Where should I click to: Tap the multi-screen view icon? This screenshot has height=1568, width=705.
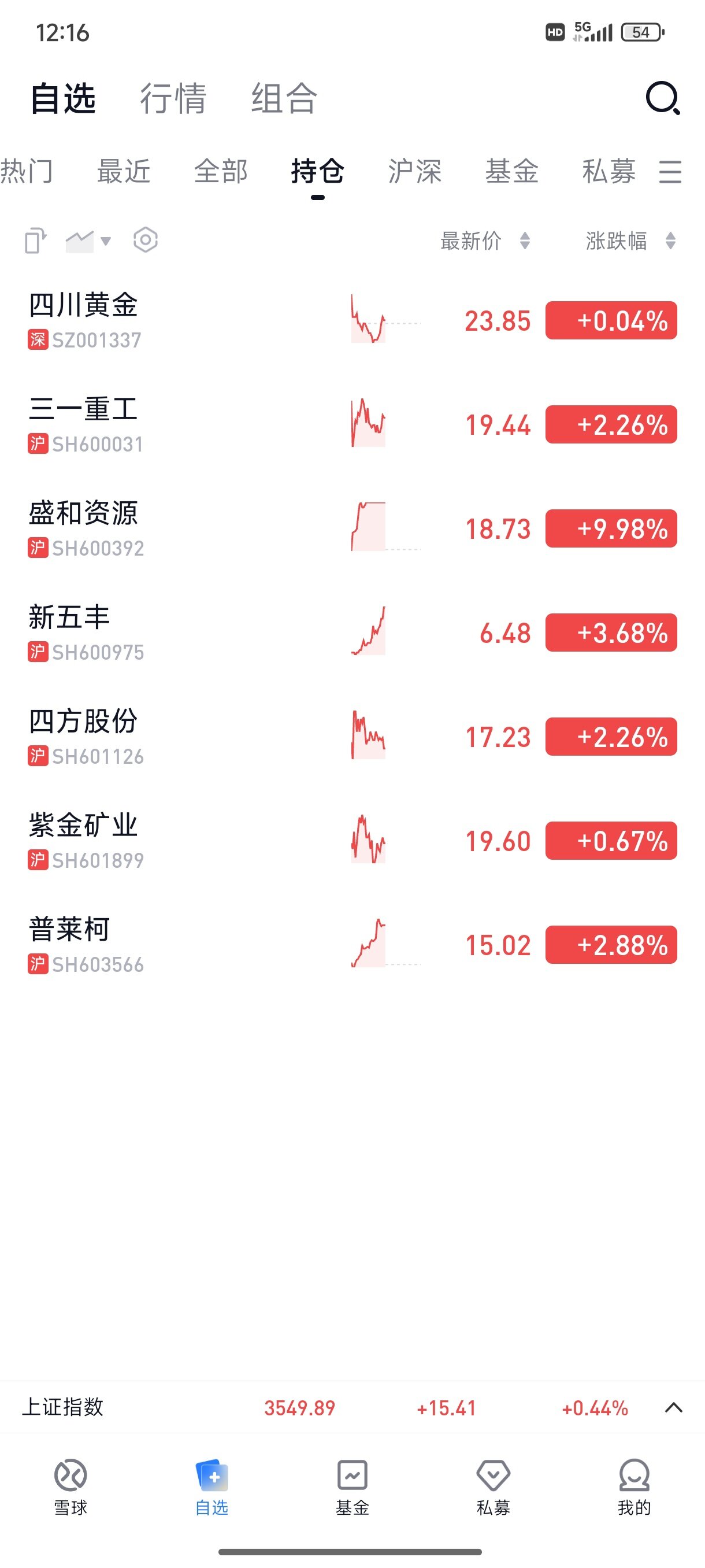point(35,241)
